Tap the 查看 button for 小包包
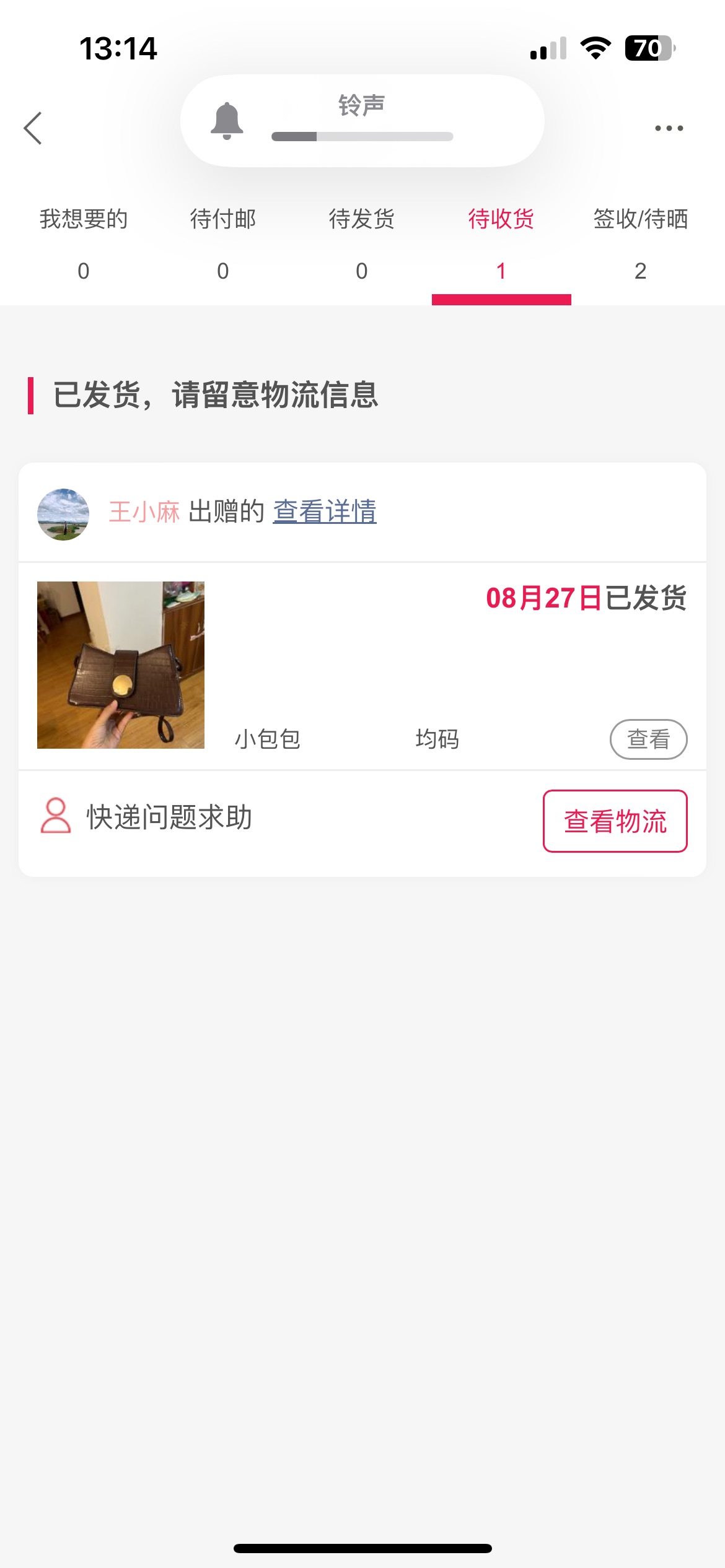This screenshot has height=1568, width=725. pos(649,739)
